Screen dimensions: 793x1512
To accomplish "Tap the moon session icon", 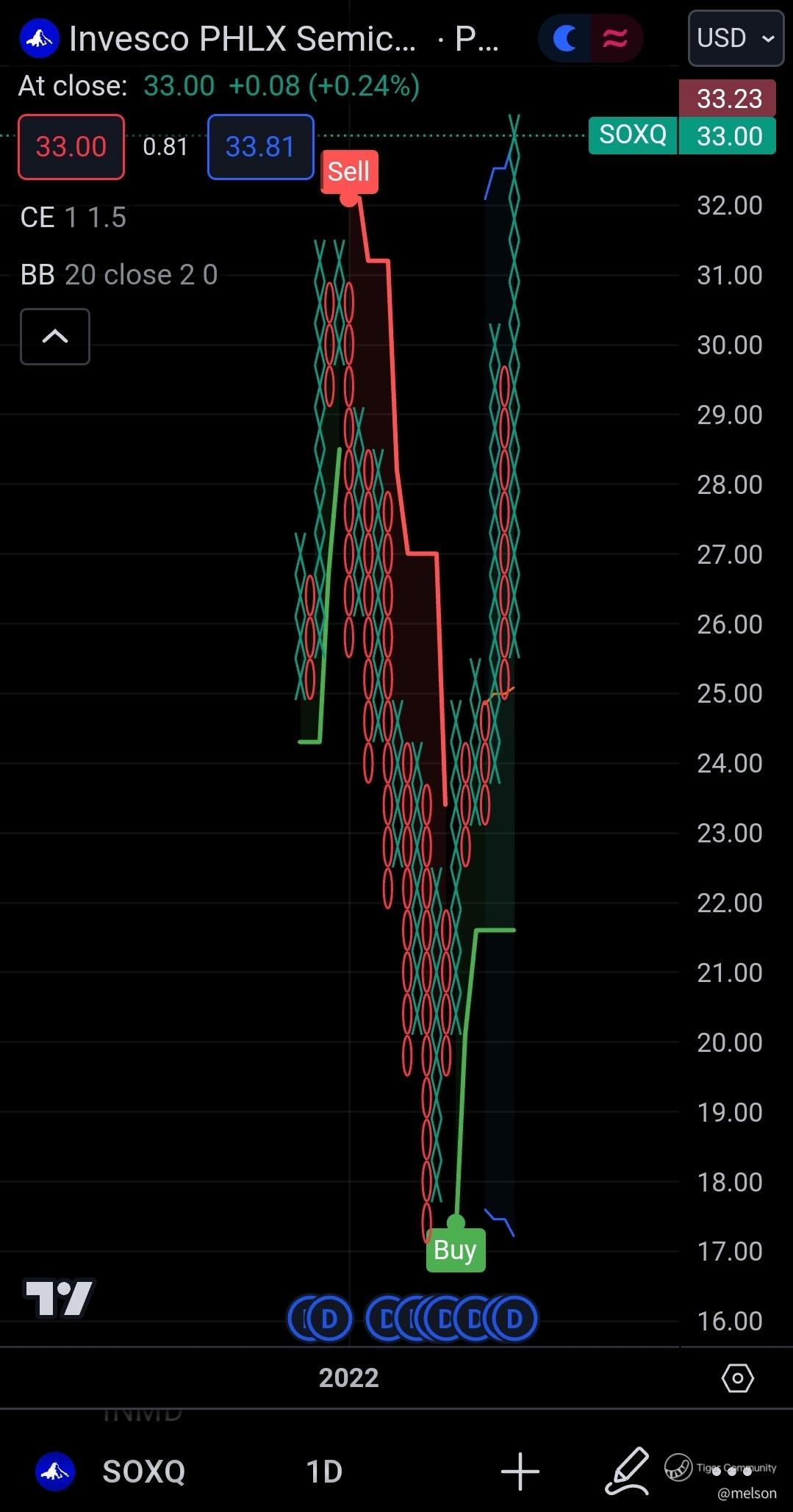I will [565, 38].
